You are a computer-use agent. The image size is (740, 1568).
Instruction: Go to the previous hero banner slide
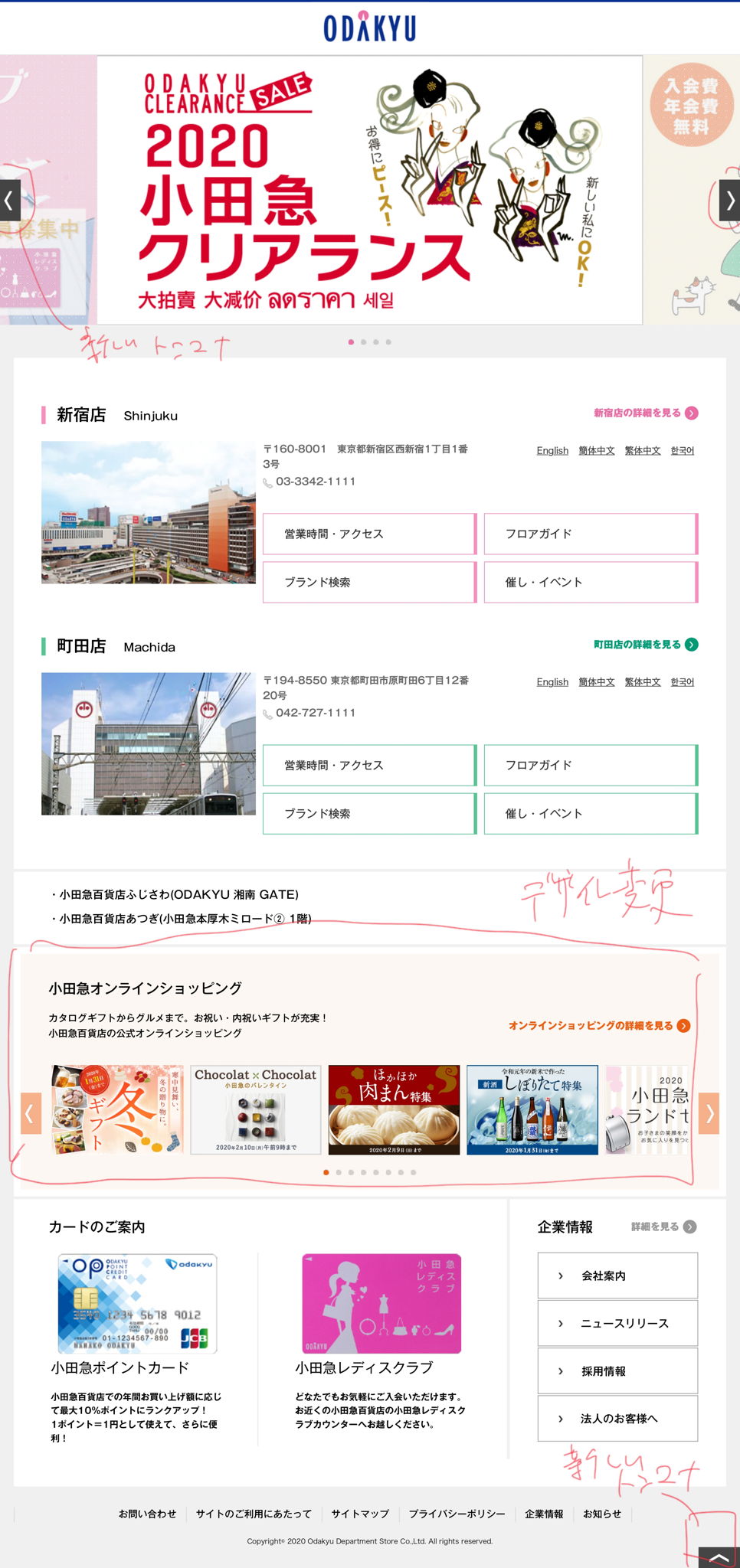[x=9, y=201]
